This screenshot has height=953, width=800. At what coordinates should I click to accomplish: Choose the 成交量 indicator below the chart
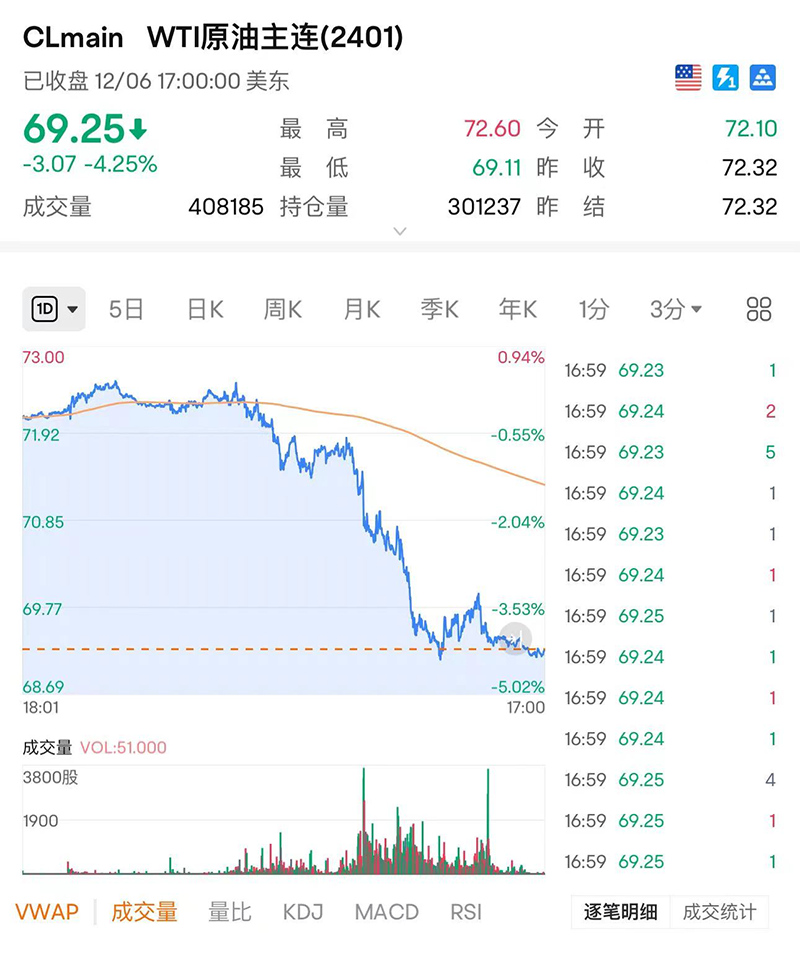coord(144,912)
